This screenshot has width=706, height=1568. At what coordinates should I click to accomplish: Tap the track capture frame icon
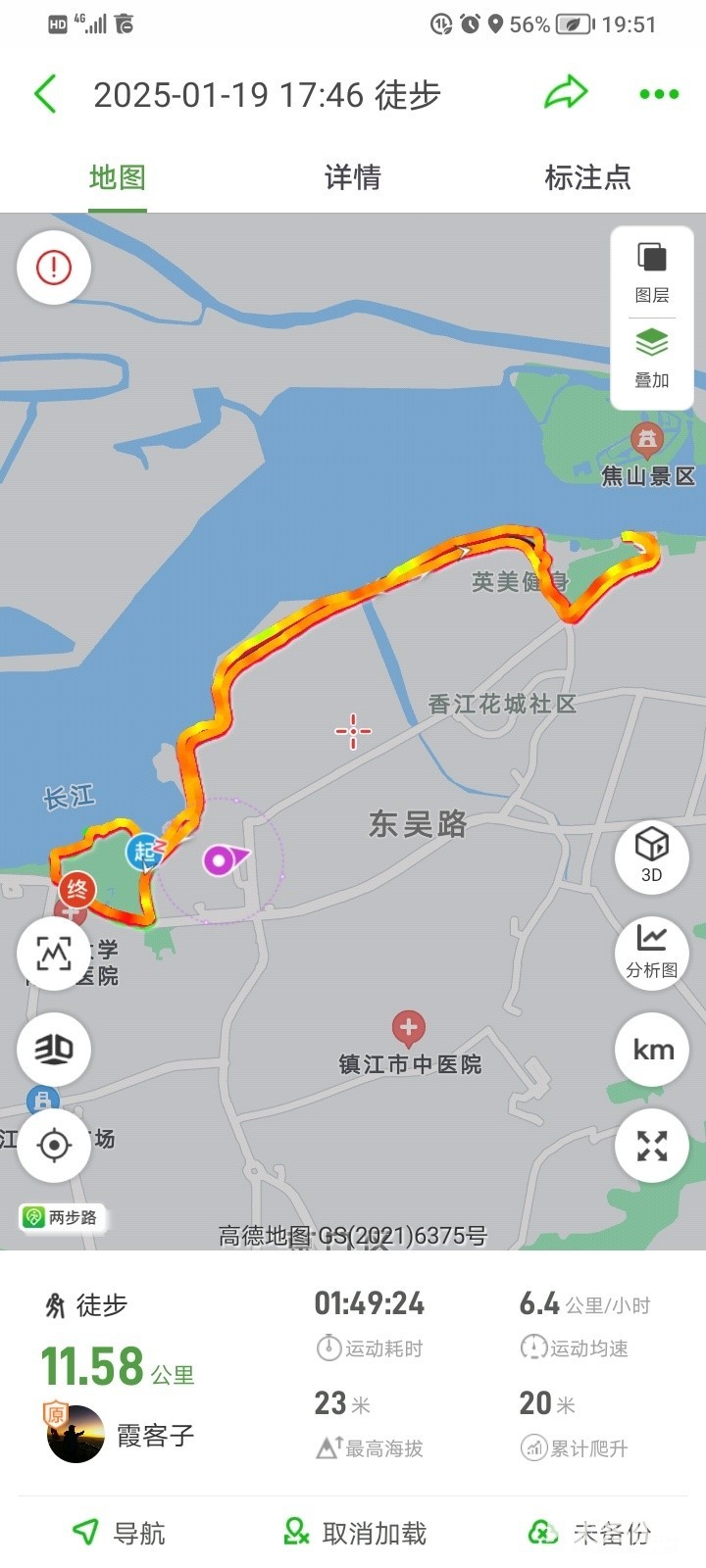coord(54,953)
